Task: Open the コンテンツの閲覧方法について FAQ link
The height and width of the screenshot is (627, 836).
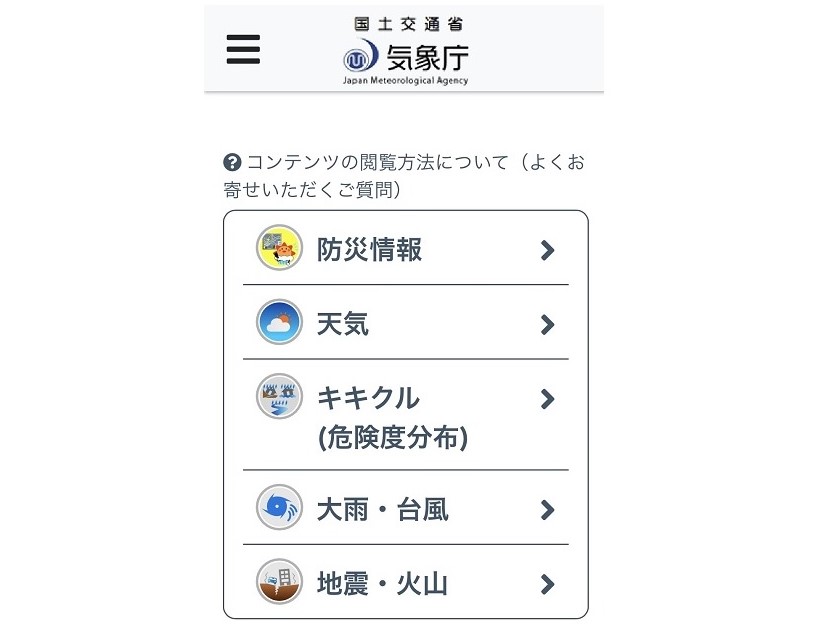Action: pyautogui.click(x=404, y=175)
